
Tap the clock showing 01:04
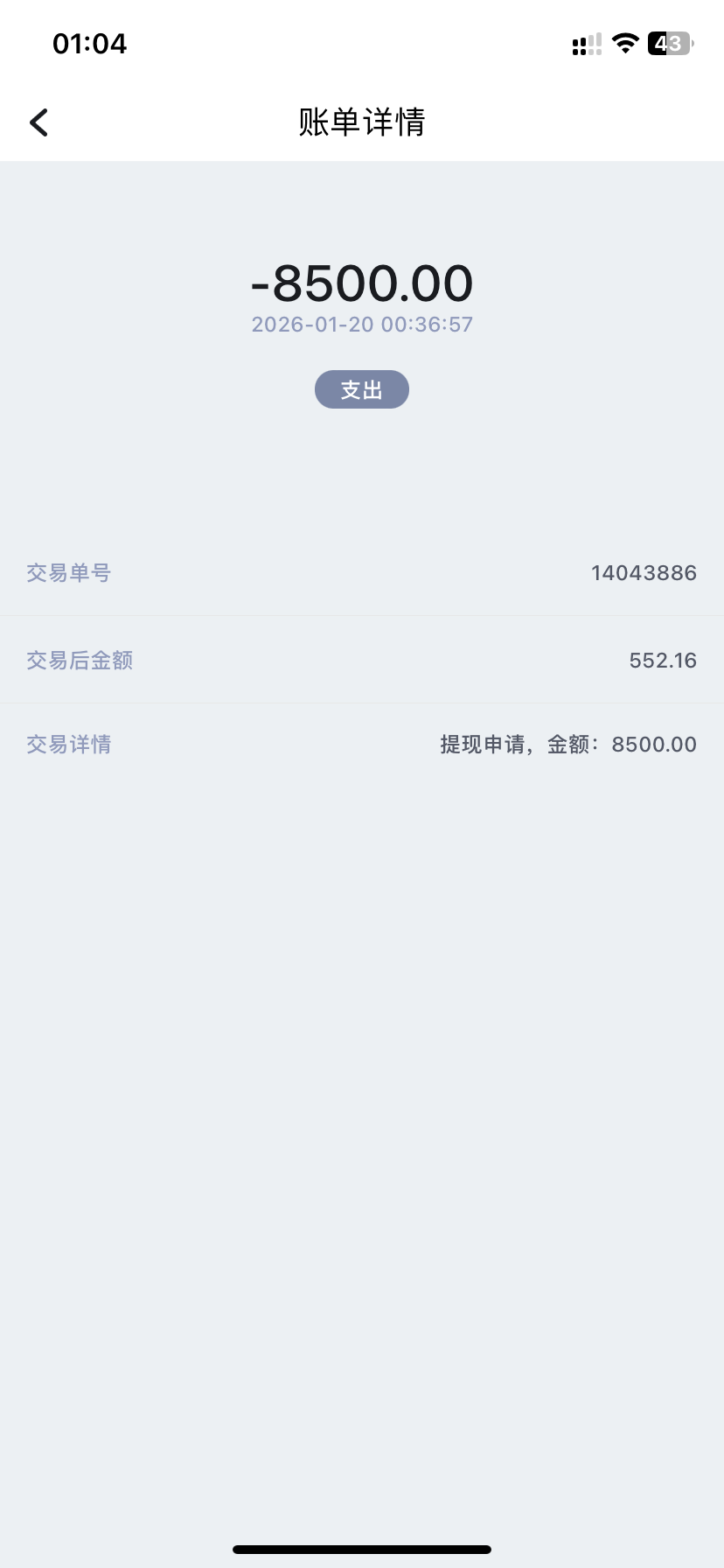click(90, 43)
